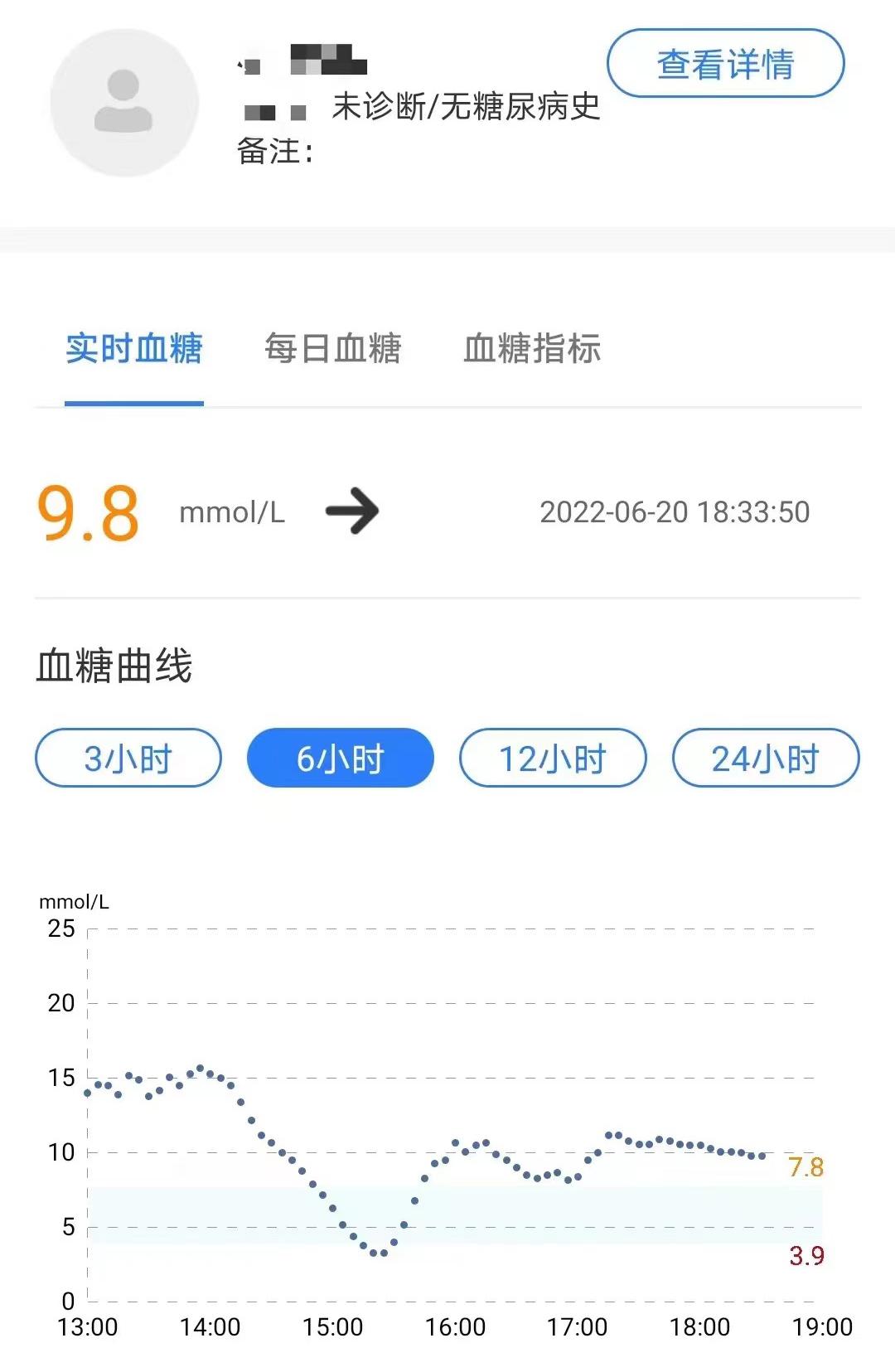
Task: Click the mmol/L unit label
Action: click(x=232, y=513)
